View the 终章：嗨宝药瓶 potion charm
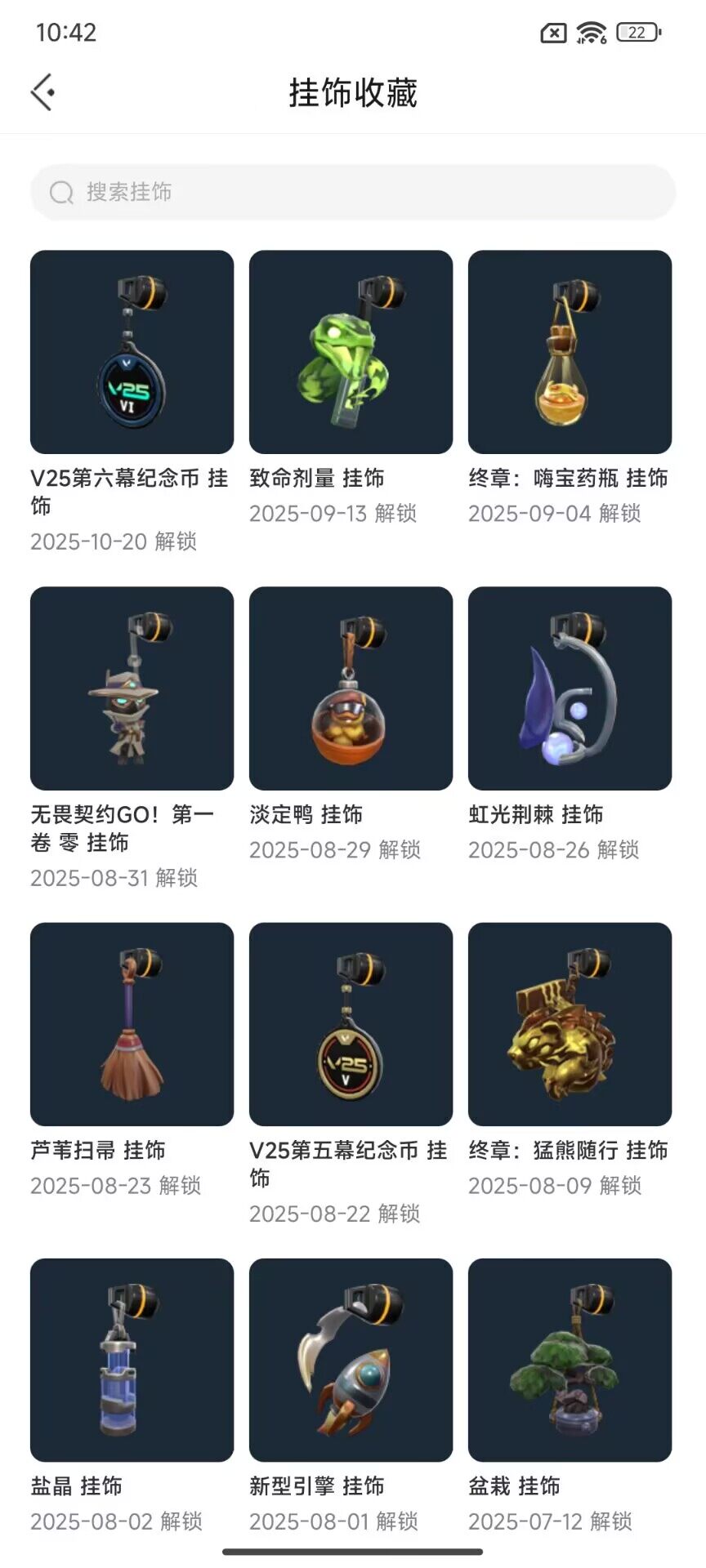The height and width of the screenshot is (1568, 706). click(x=570, y=353)
